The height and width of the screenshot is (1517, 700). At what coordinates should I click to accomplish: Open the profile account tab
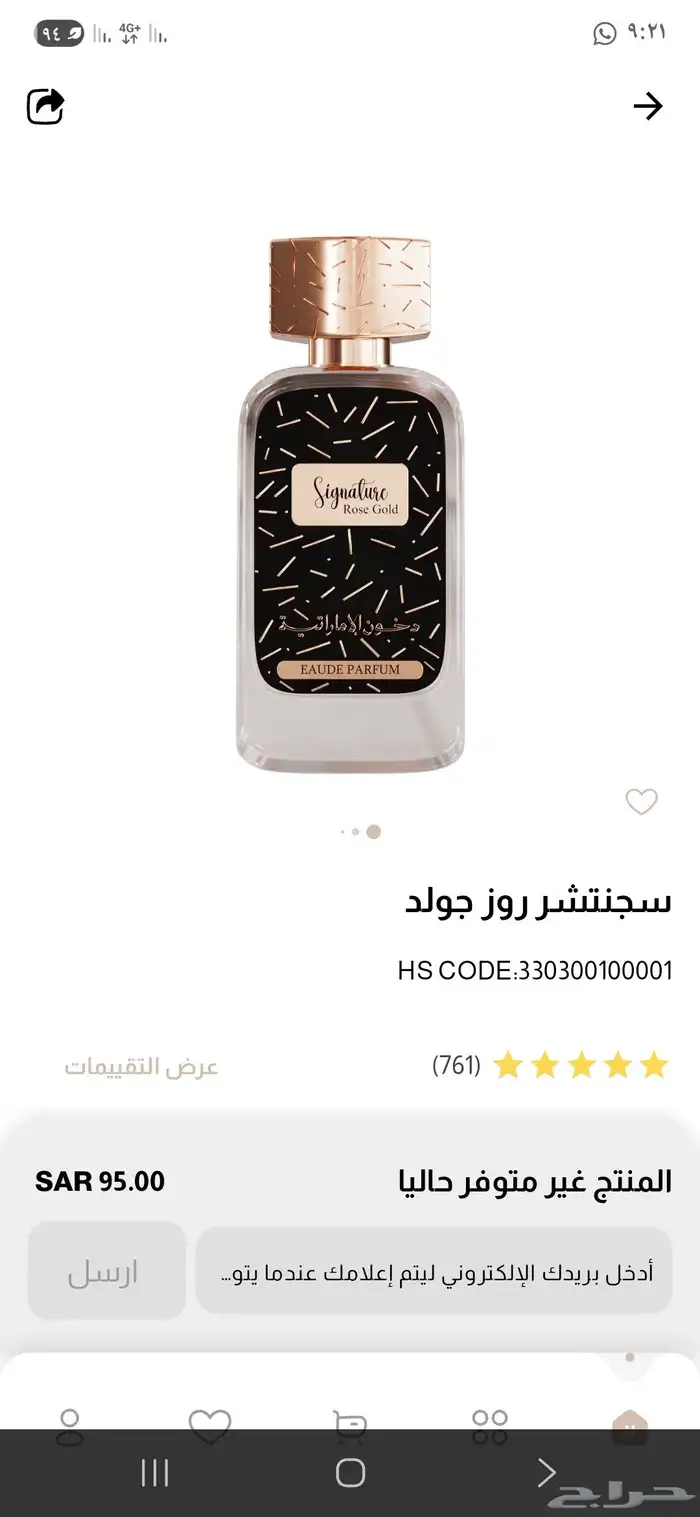click(69, 1425)
